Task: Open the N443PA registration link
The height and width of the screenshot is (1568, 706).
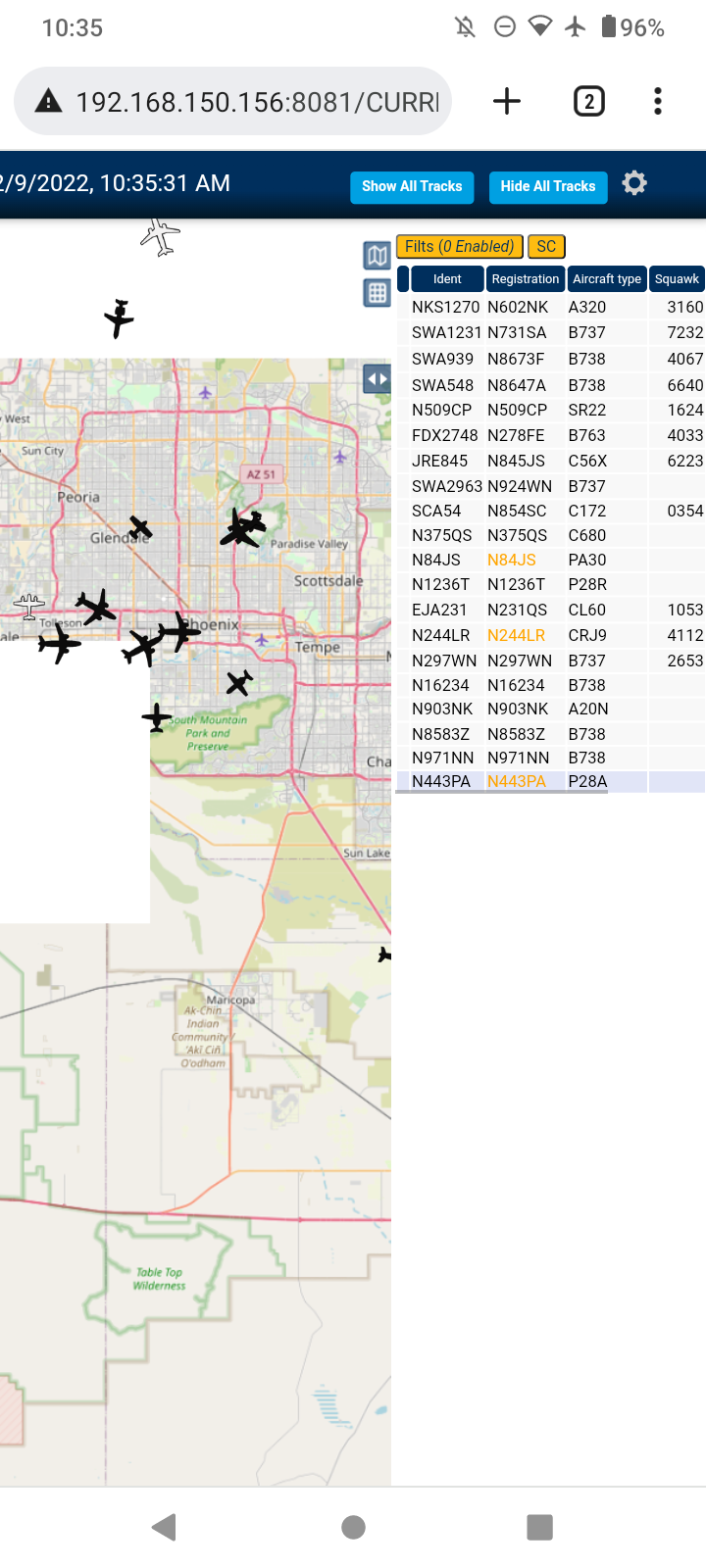Action: (x=517, y=781)
